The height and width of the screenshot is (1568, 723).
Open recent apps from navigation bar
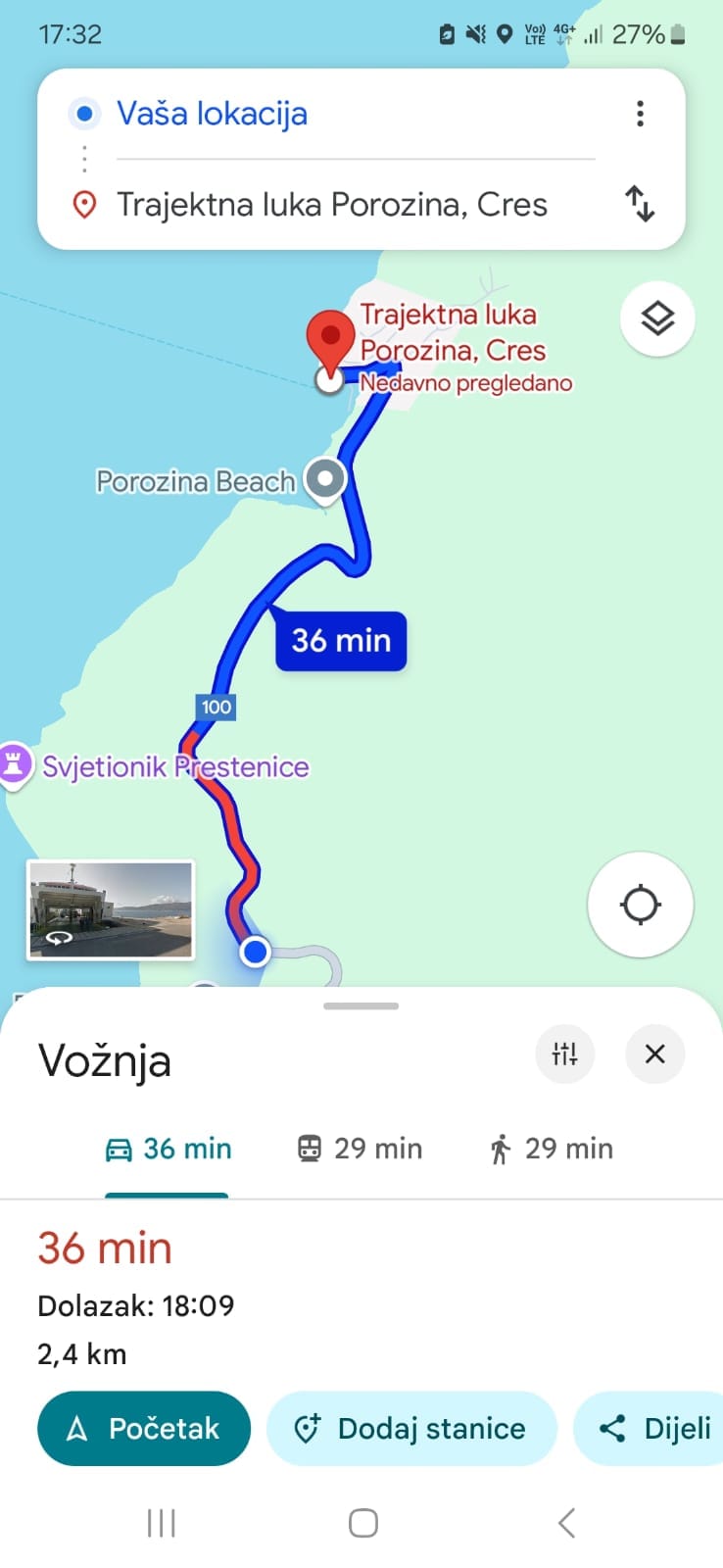161,1523
